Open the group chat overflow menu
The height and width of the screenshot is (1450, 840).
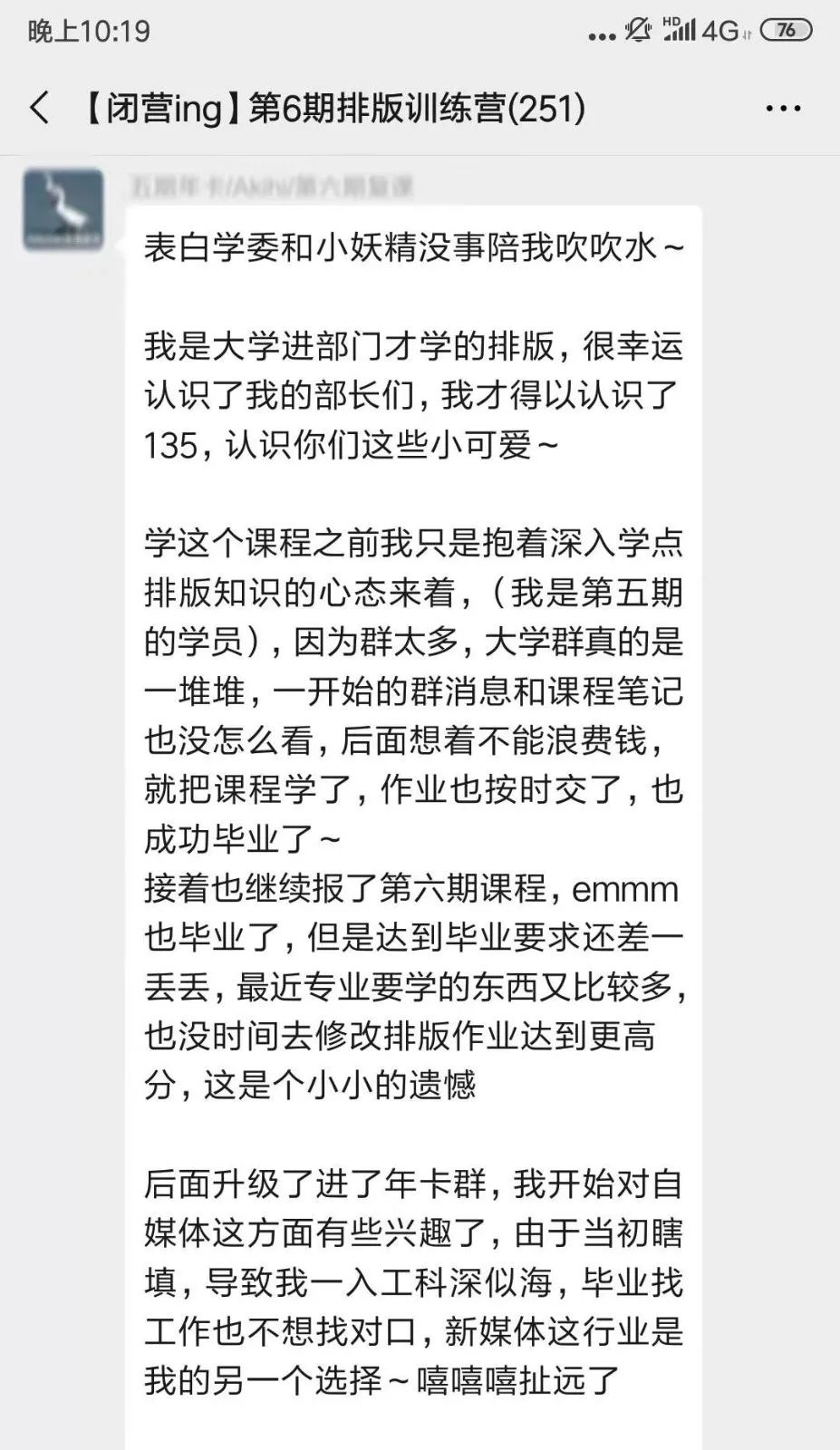coord(783,109)
